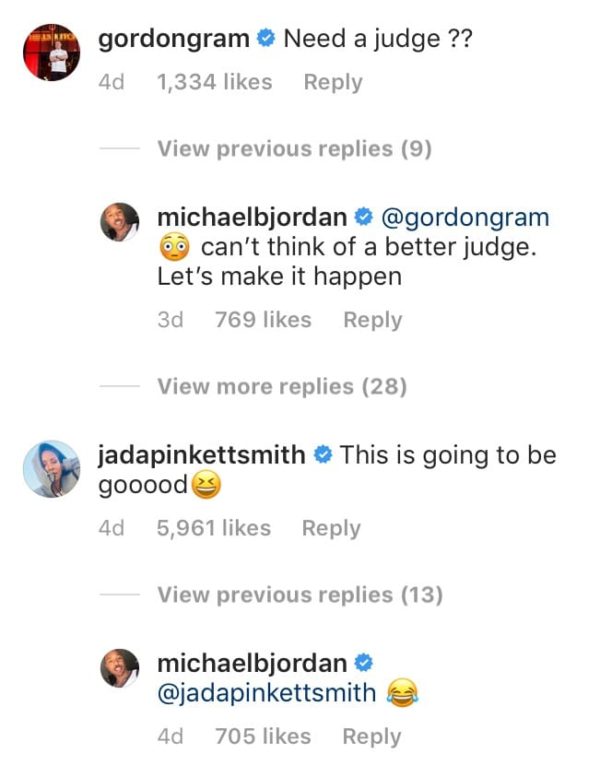Open jadapinkettsmith's profile avatar

coord(50,469)
